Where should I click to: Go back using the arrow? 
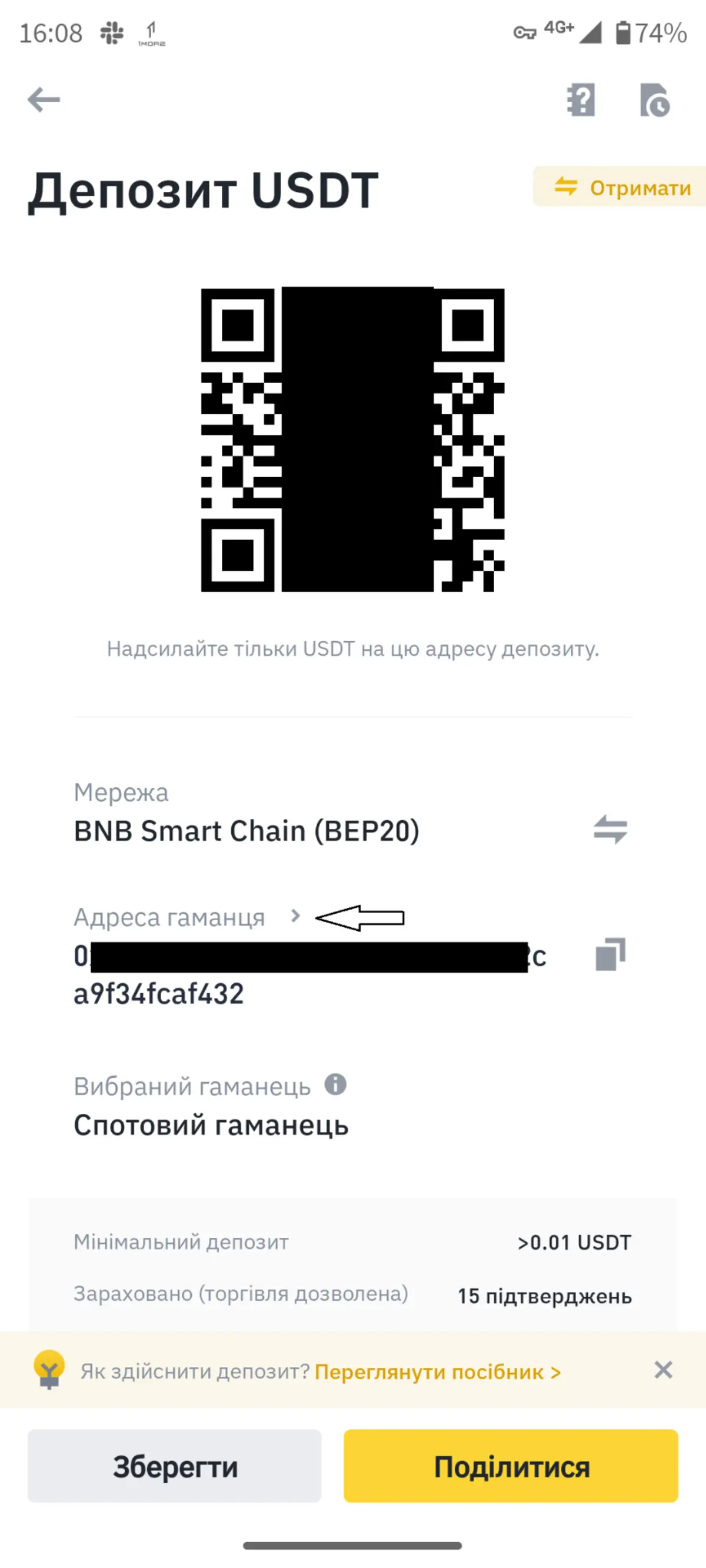click(x=44, y=100)
